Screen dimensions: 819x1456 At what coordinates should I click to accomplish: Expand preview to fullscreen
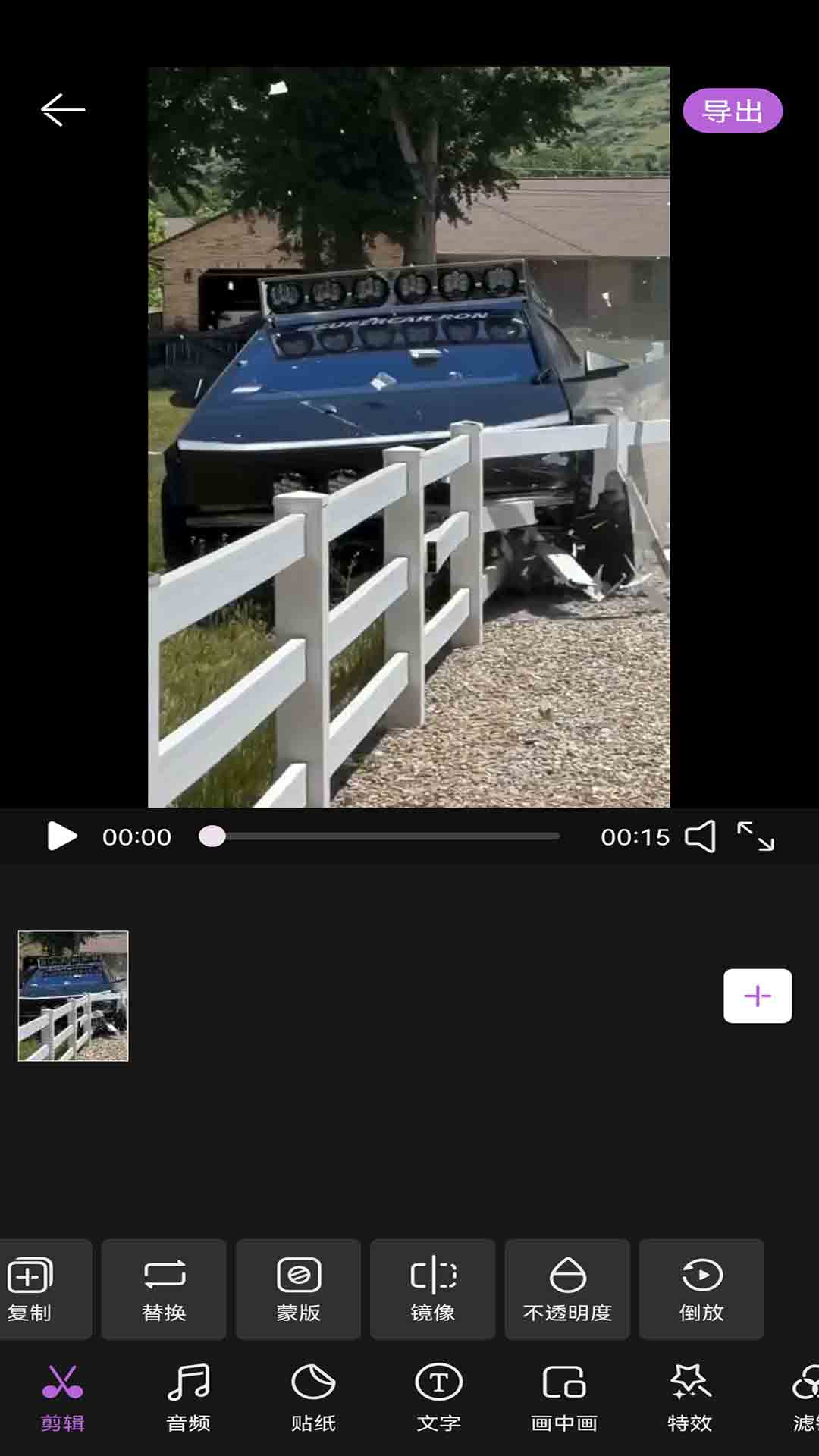coord(755,836)
